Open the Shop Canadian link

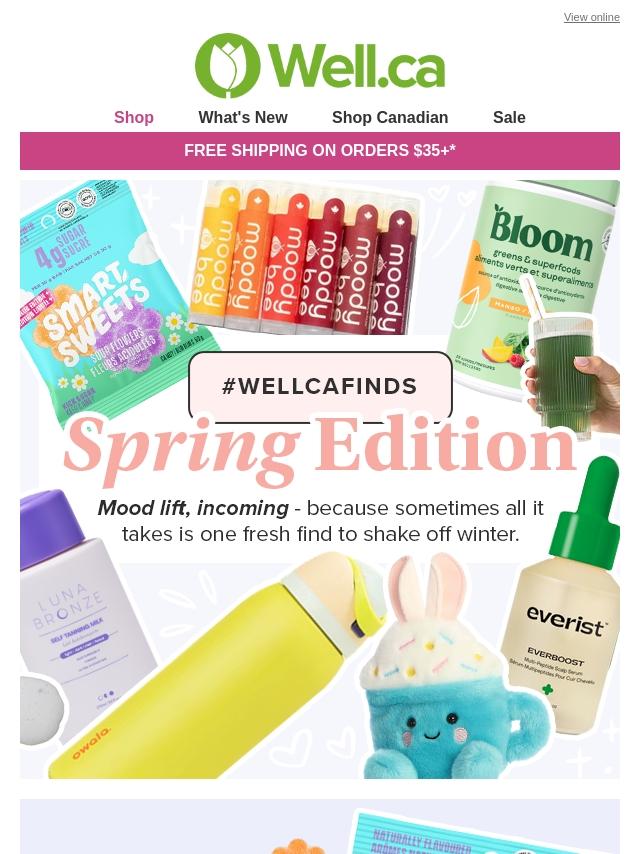pos(389,117)
